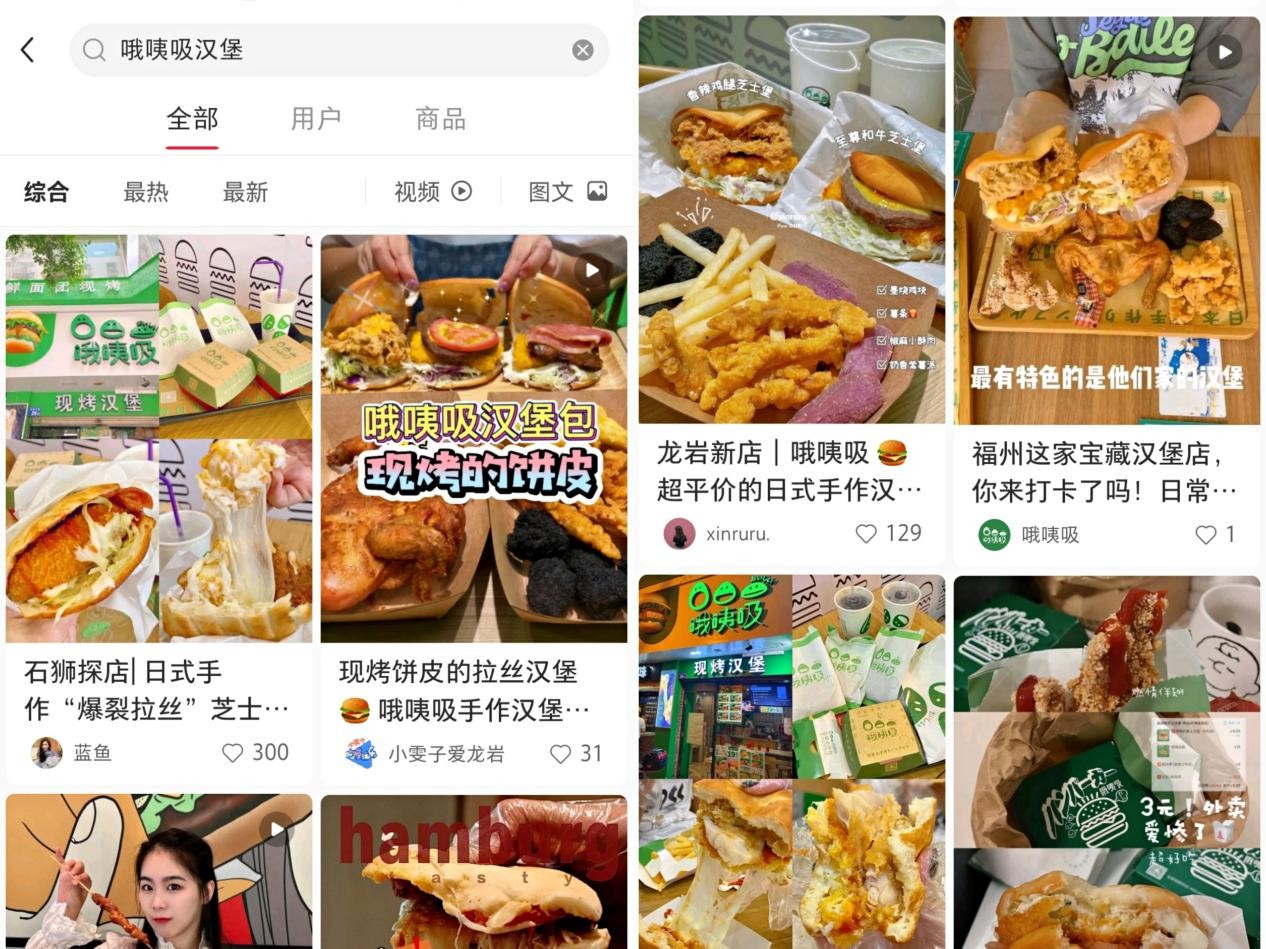Open the post 福州这家宝藏汉堡店

tap(1105, 471)
